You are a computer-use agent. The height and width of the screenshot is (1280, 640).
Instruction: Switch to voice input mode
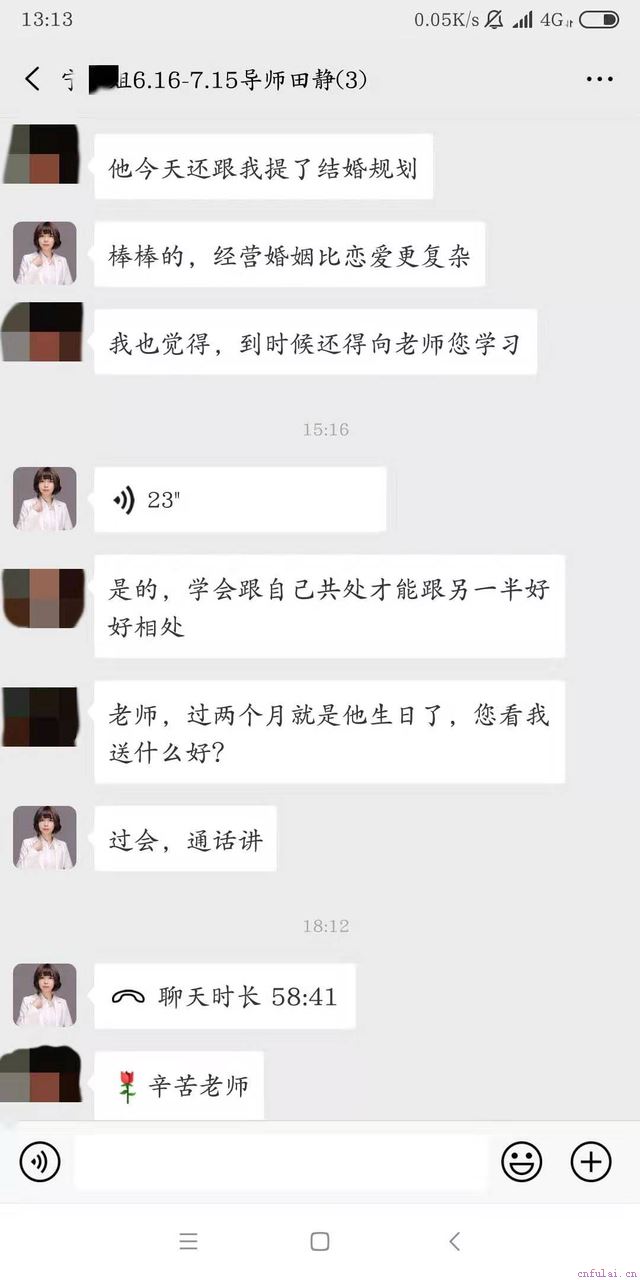tap(40, 1161)
